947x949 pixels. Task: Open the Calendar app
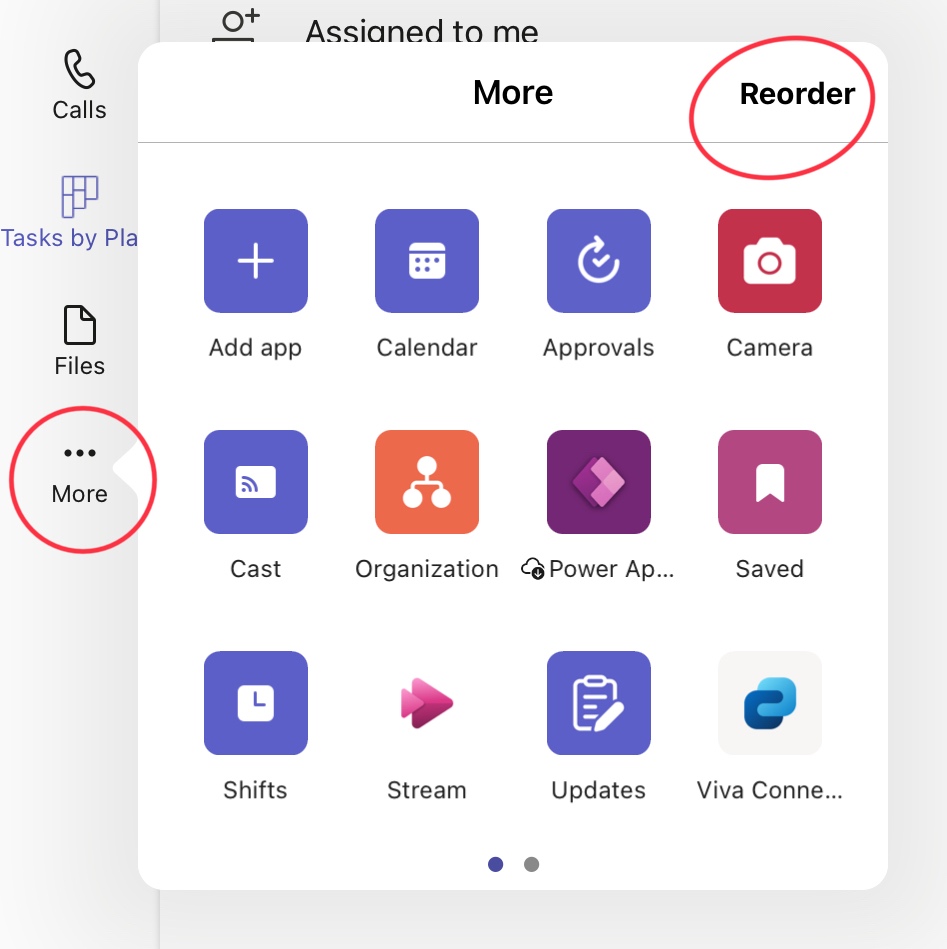(427, 261)
